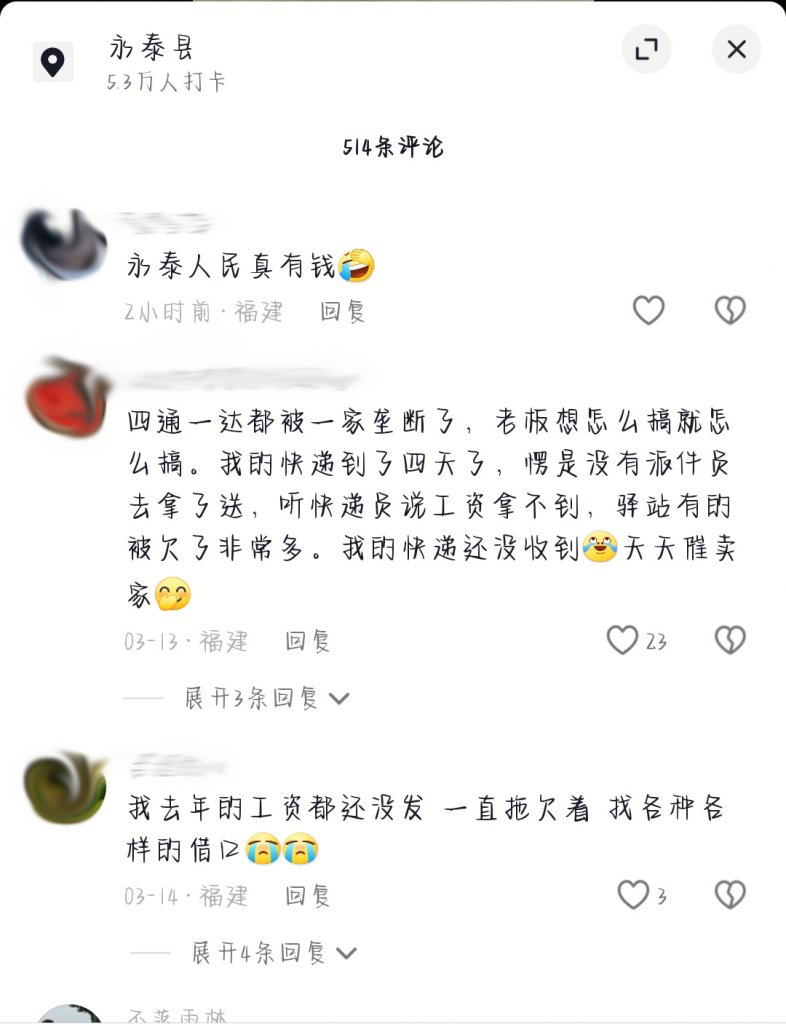Reply to the 03-14 comment

pos(308,896)
